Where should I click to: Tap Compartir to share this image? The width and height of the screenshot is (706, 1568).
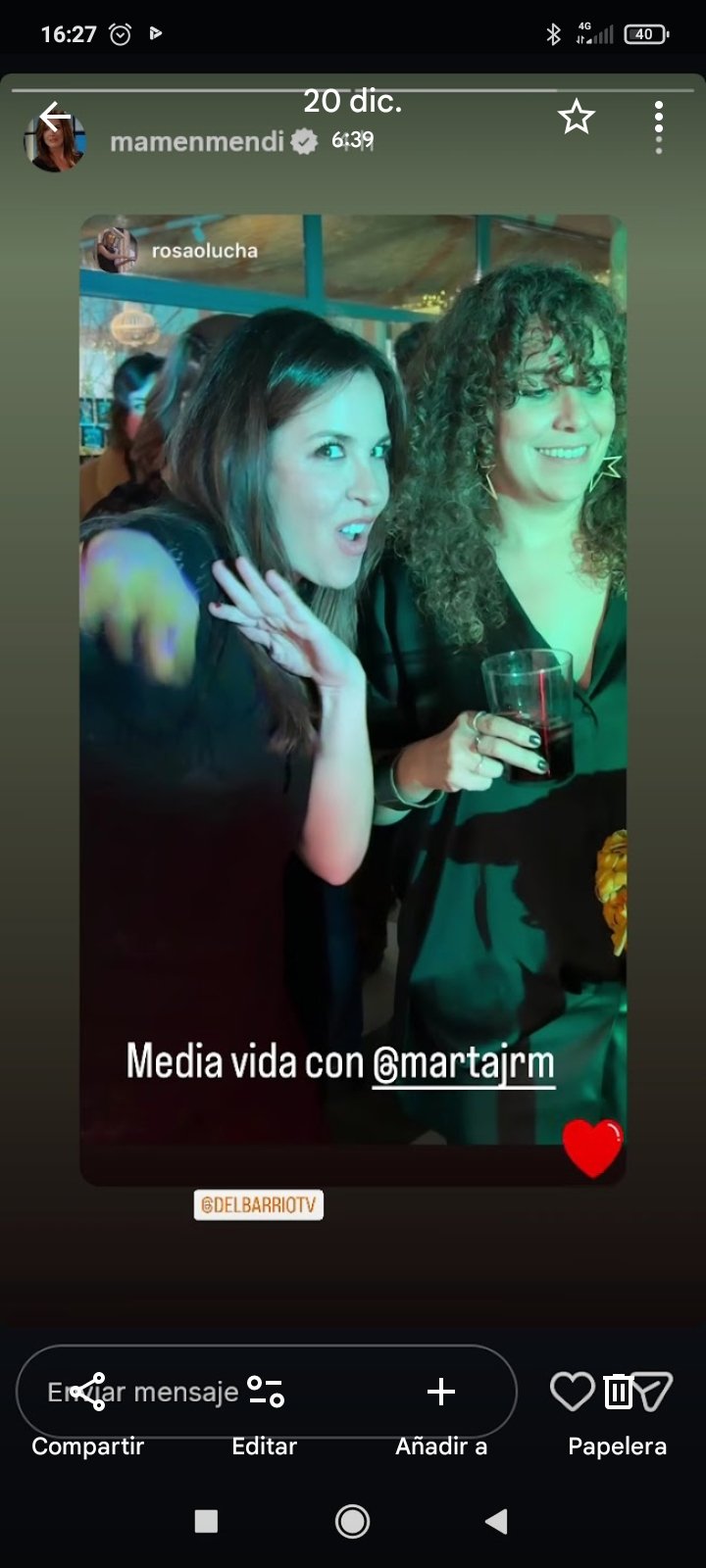(87, 1409)
